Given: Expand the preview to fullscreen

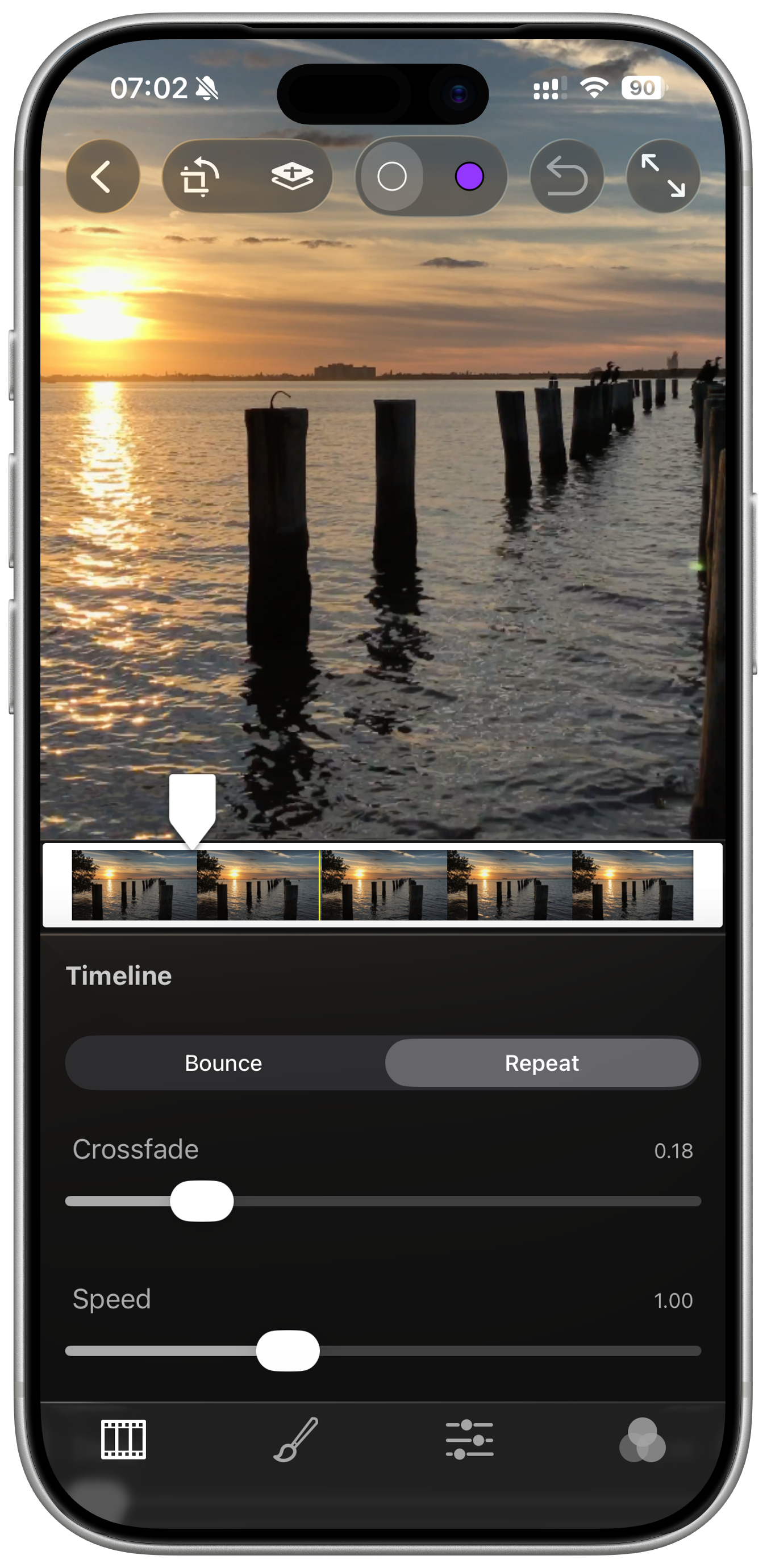Looking at the screenshot, I should (663, 177).
